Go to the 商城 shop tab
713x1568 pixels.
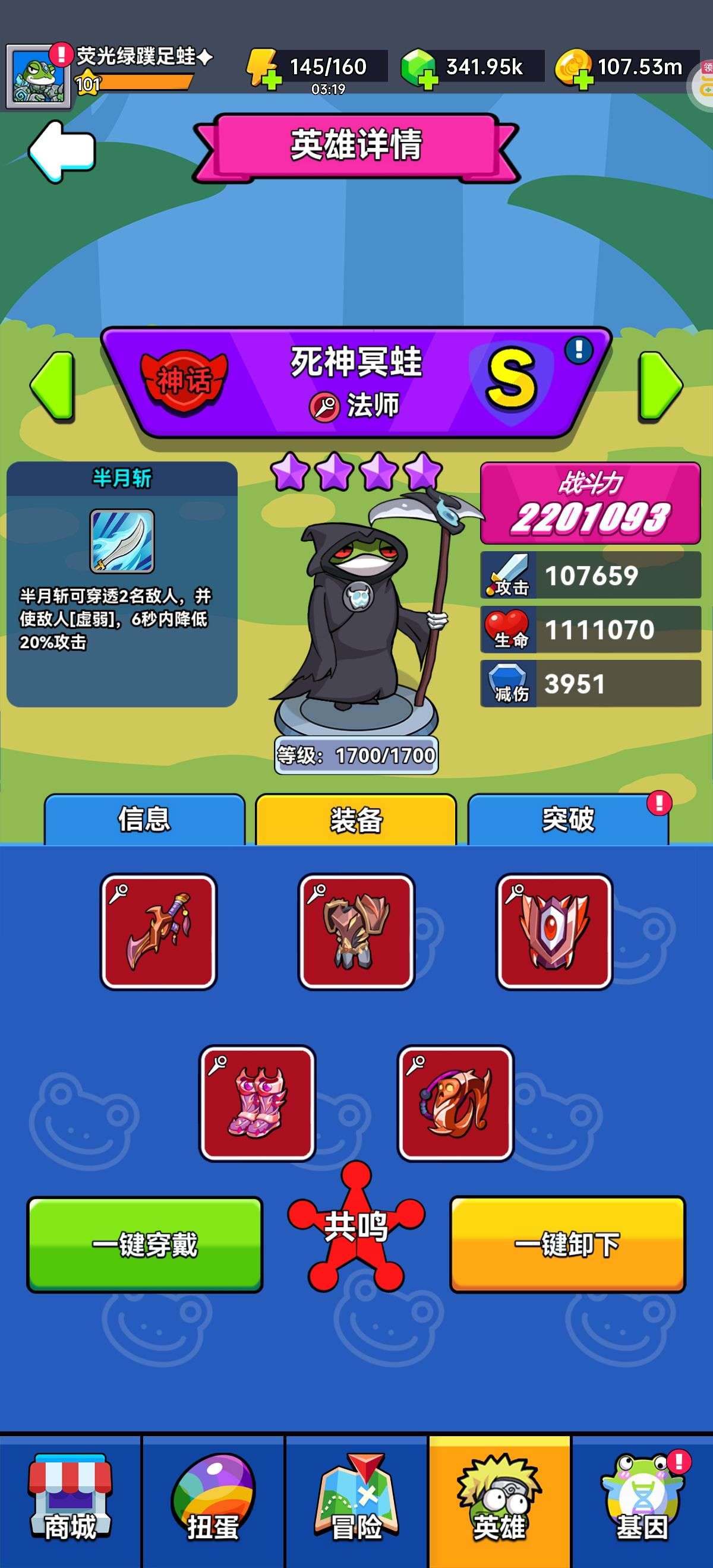(70, 1501)
